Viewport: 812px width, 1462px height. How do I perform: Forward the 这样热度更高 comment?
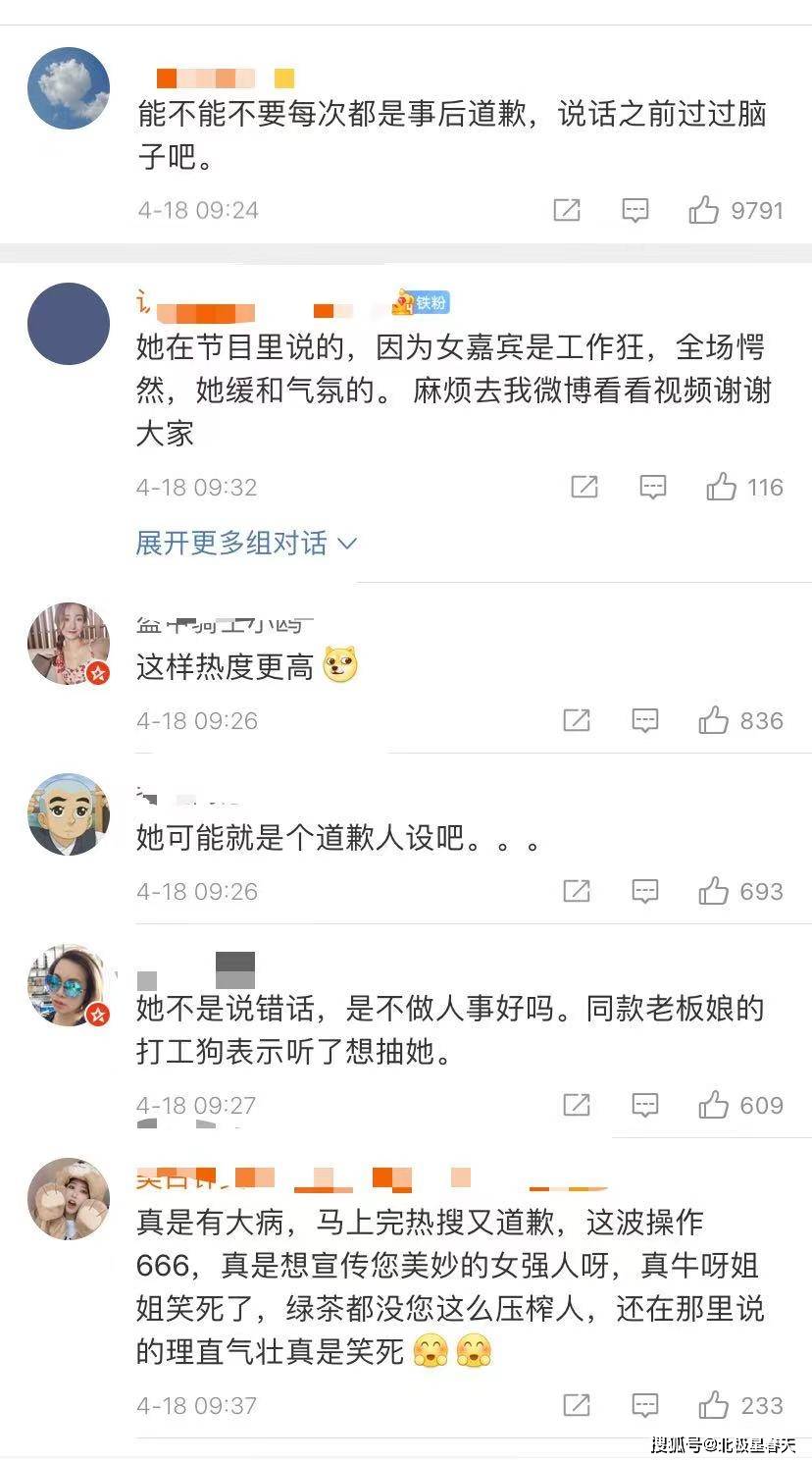(577, 721)
